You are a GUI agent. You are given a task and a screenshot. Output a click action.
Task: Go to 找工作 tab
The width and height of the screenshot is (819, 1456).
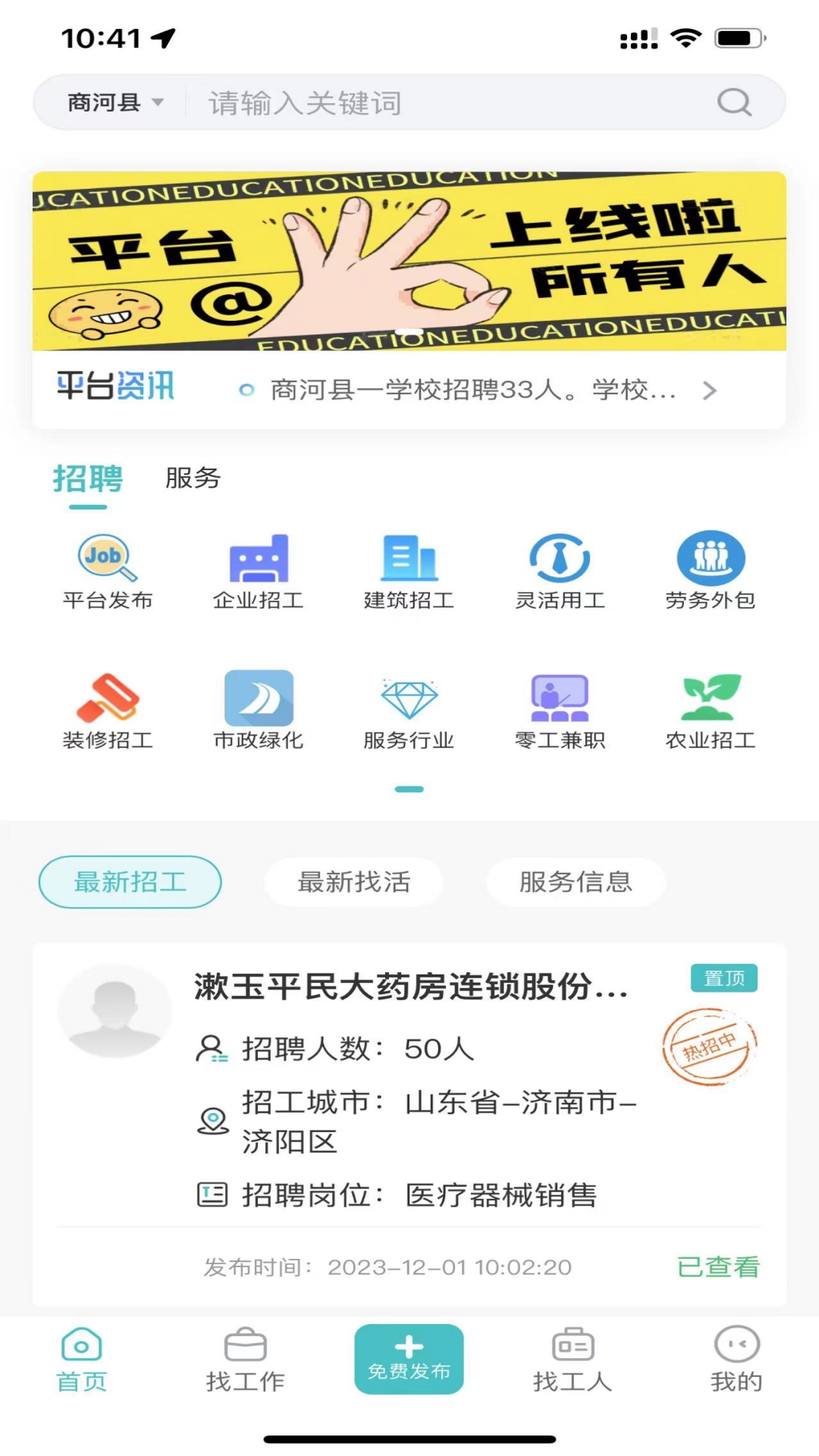(x=246, y=1361)
